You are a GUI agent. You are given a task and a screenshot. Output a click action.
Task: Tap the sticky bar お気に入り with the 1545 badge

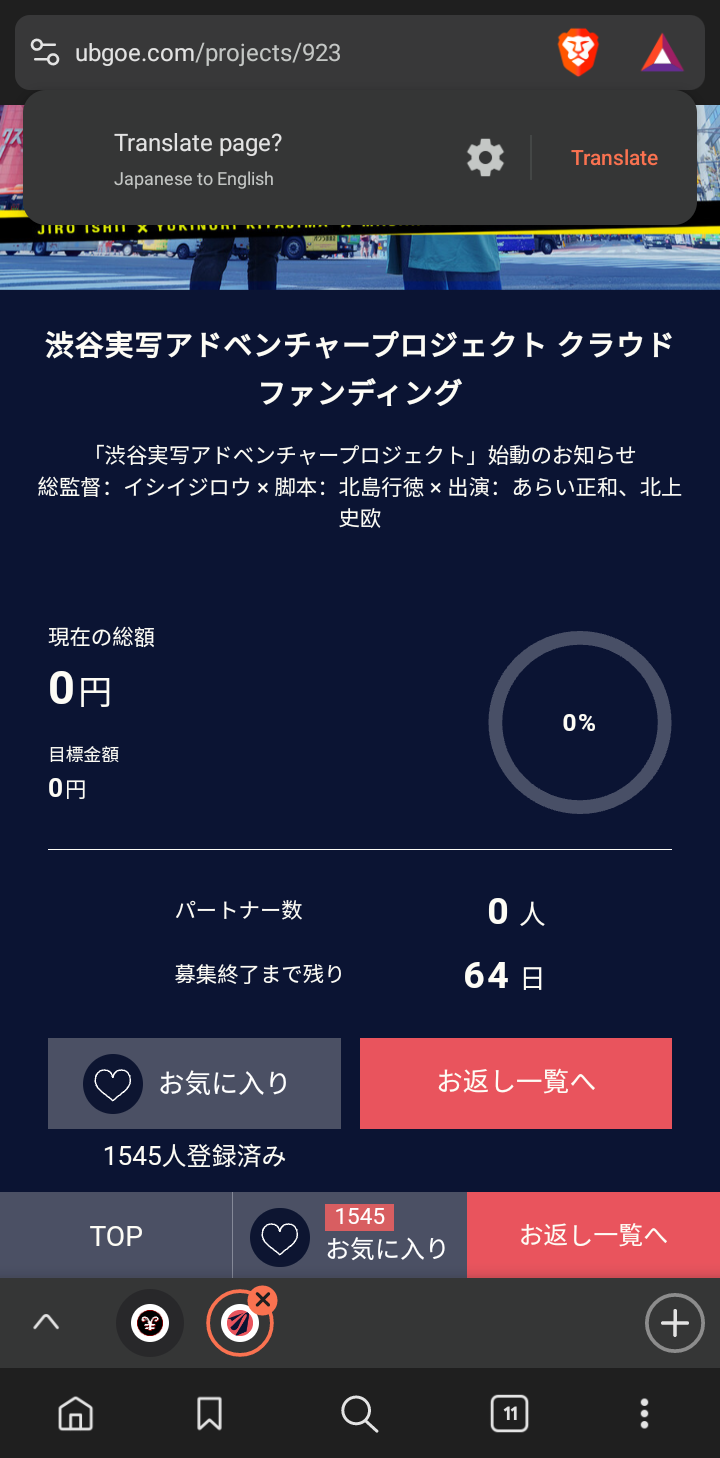point(350,1236)
